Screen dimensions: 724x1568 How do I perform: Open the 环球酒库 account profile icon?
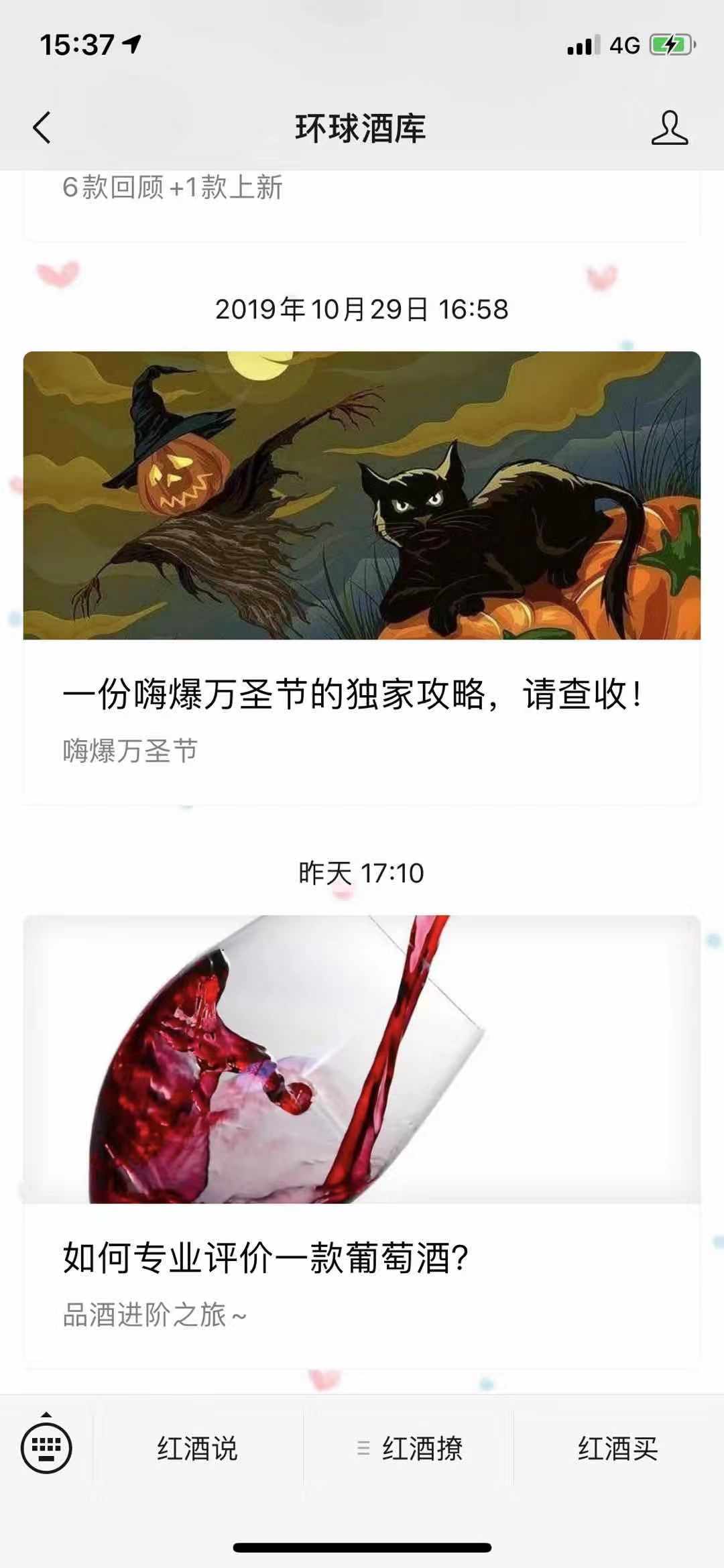tap(669, 127)
